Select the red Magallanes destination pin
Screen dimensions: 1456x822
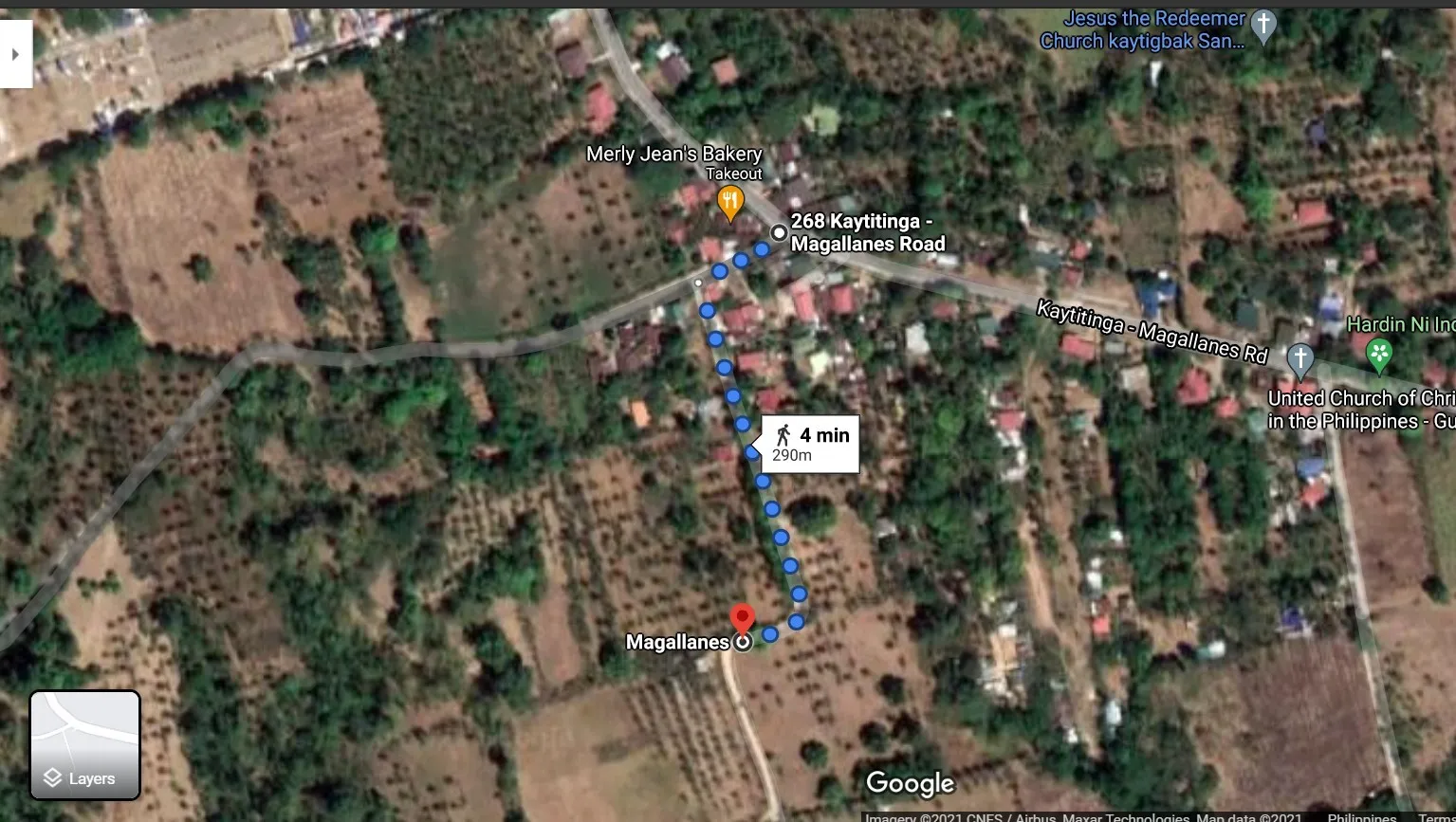coord(742,618)
